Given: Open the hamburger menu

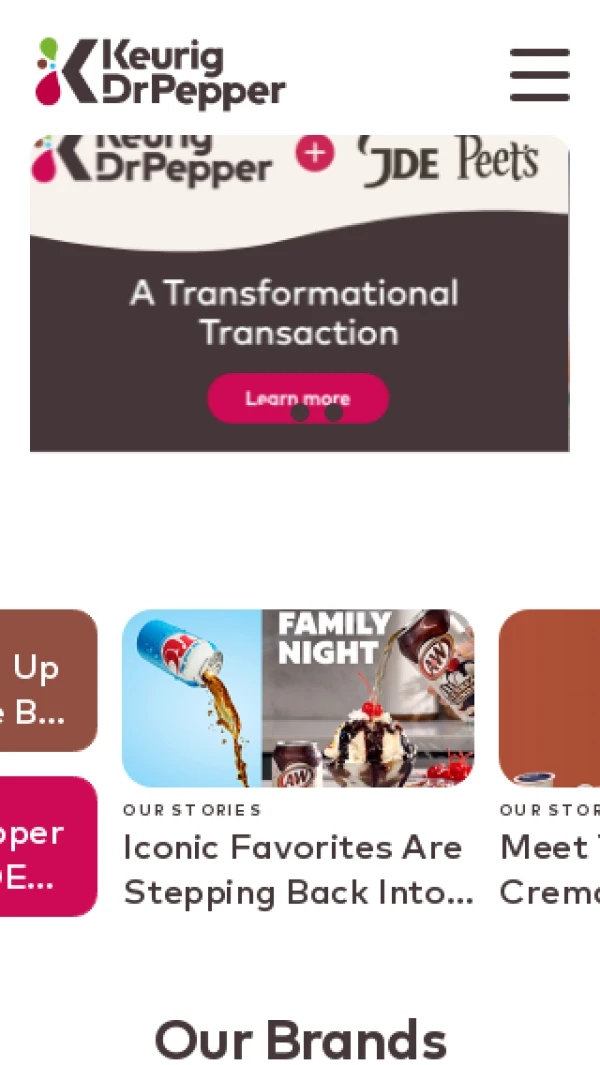Looking at the screenshot, I should [x=539, y=75].
